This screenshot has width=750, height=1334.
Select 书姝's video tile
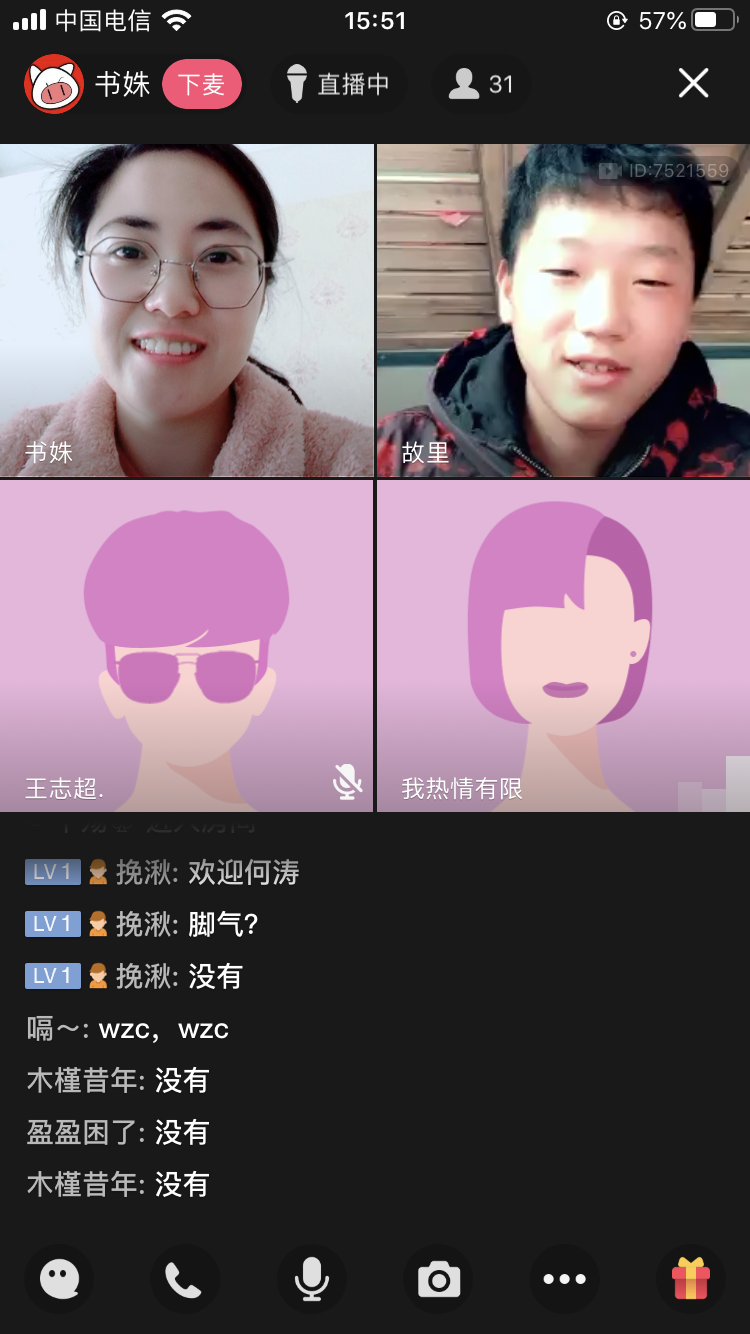[x=186, y=310]
